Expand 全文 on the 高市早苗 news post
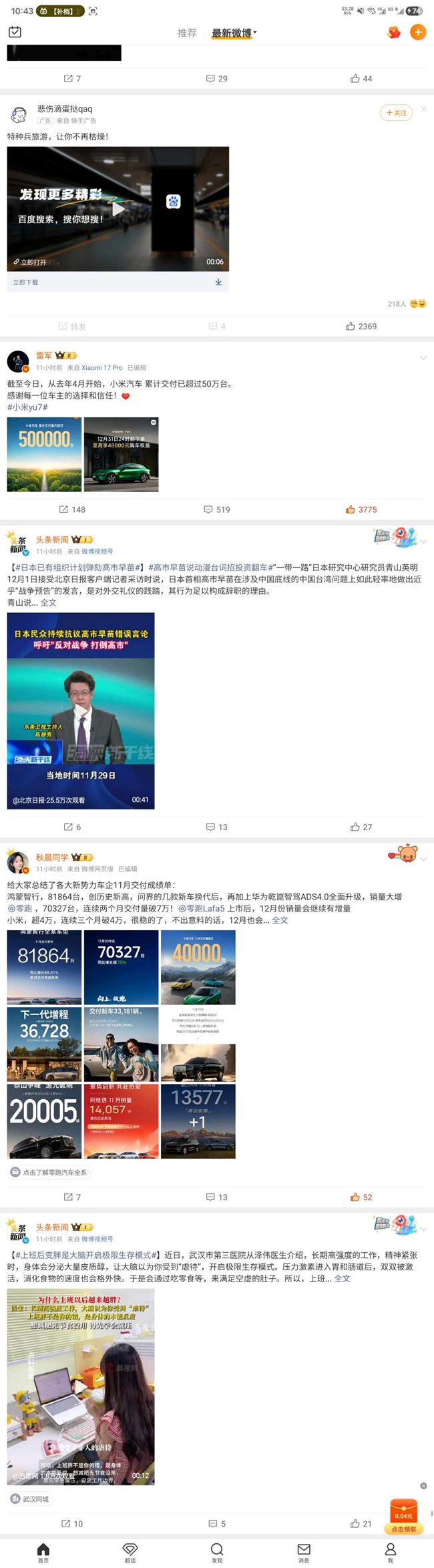 49,602
